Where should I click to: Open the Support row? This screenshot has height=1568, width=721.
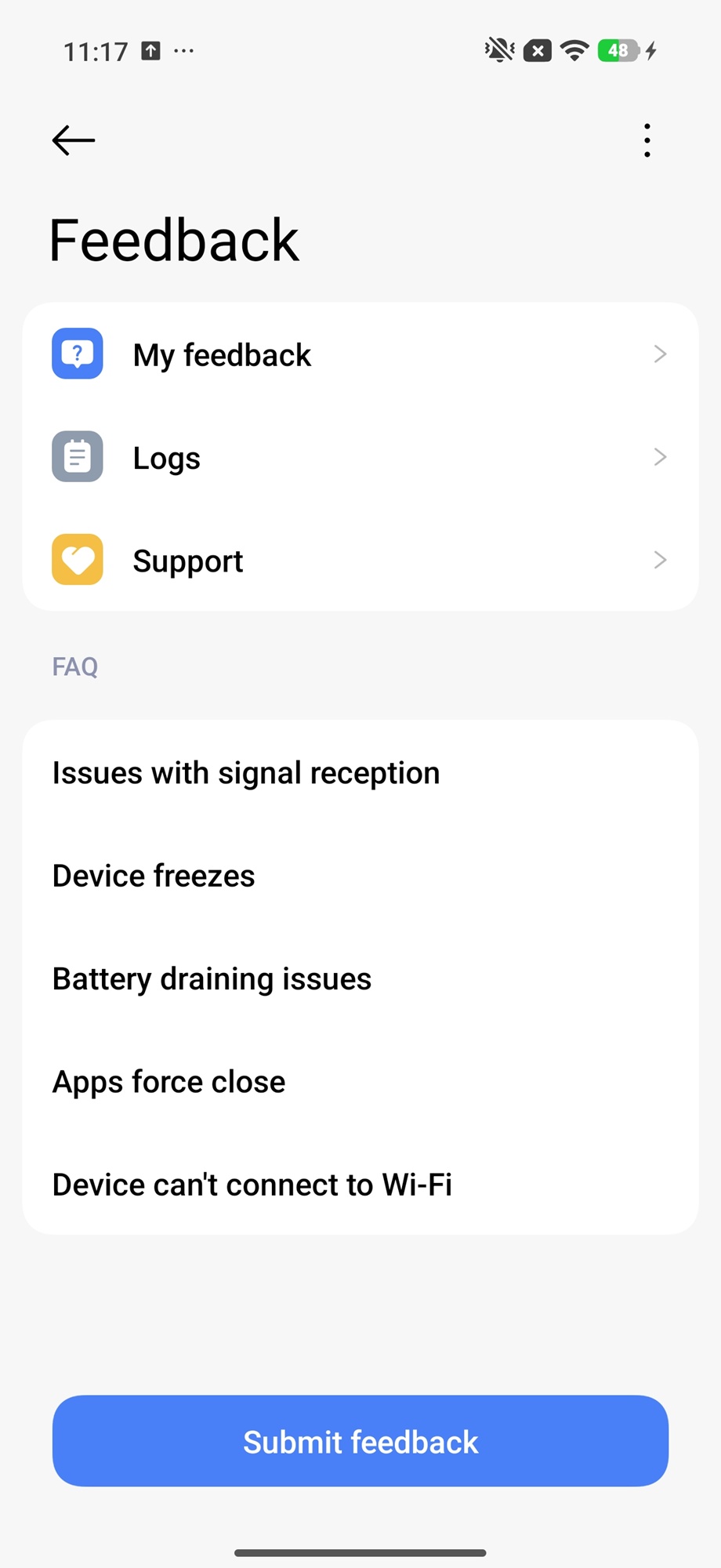[x=360, y=560]
